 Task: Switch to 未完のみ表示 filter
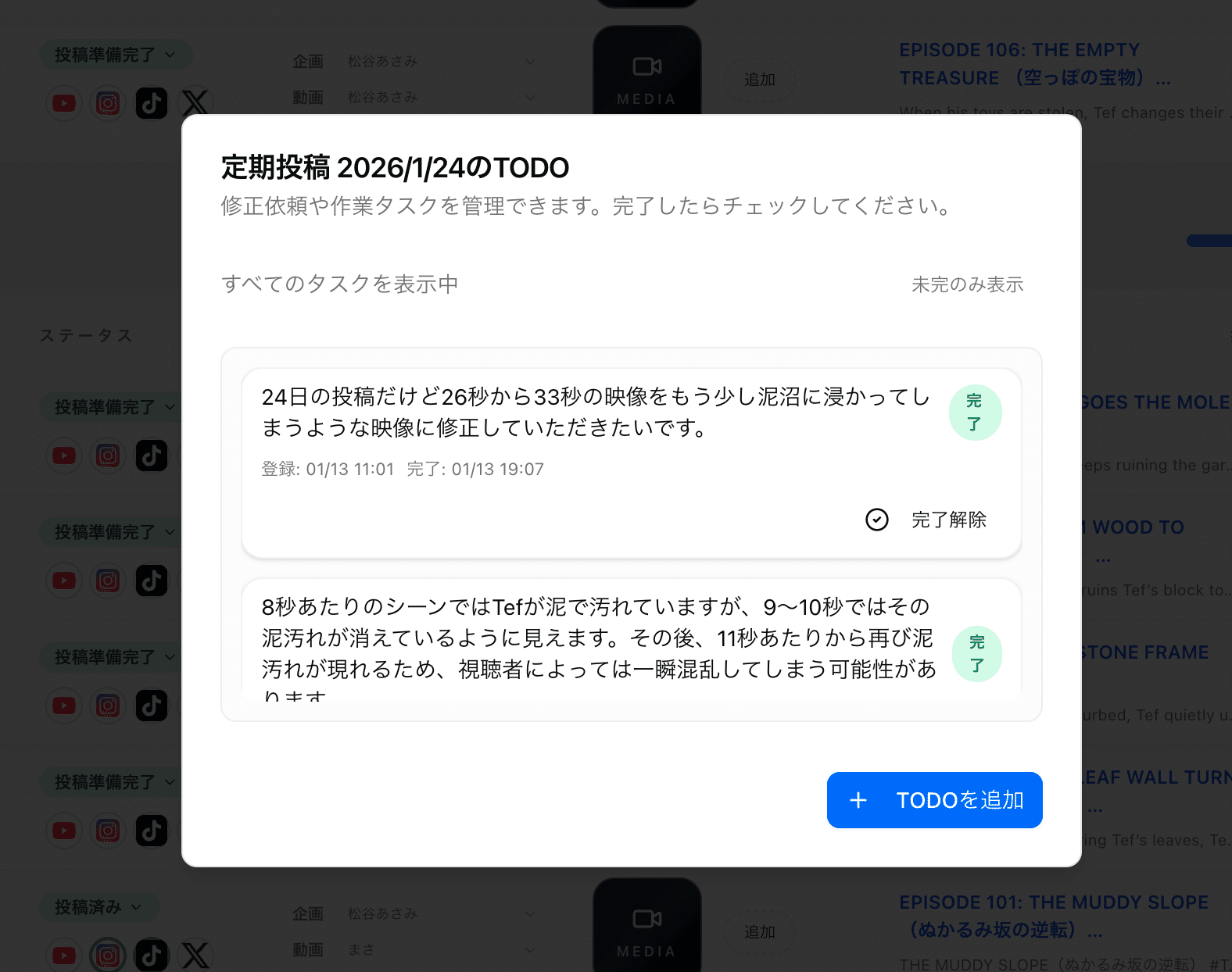point(967,285)
